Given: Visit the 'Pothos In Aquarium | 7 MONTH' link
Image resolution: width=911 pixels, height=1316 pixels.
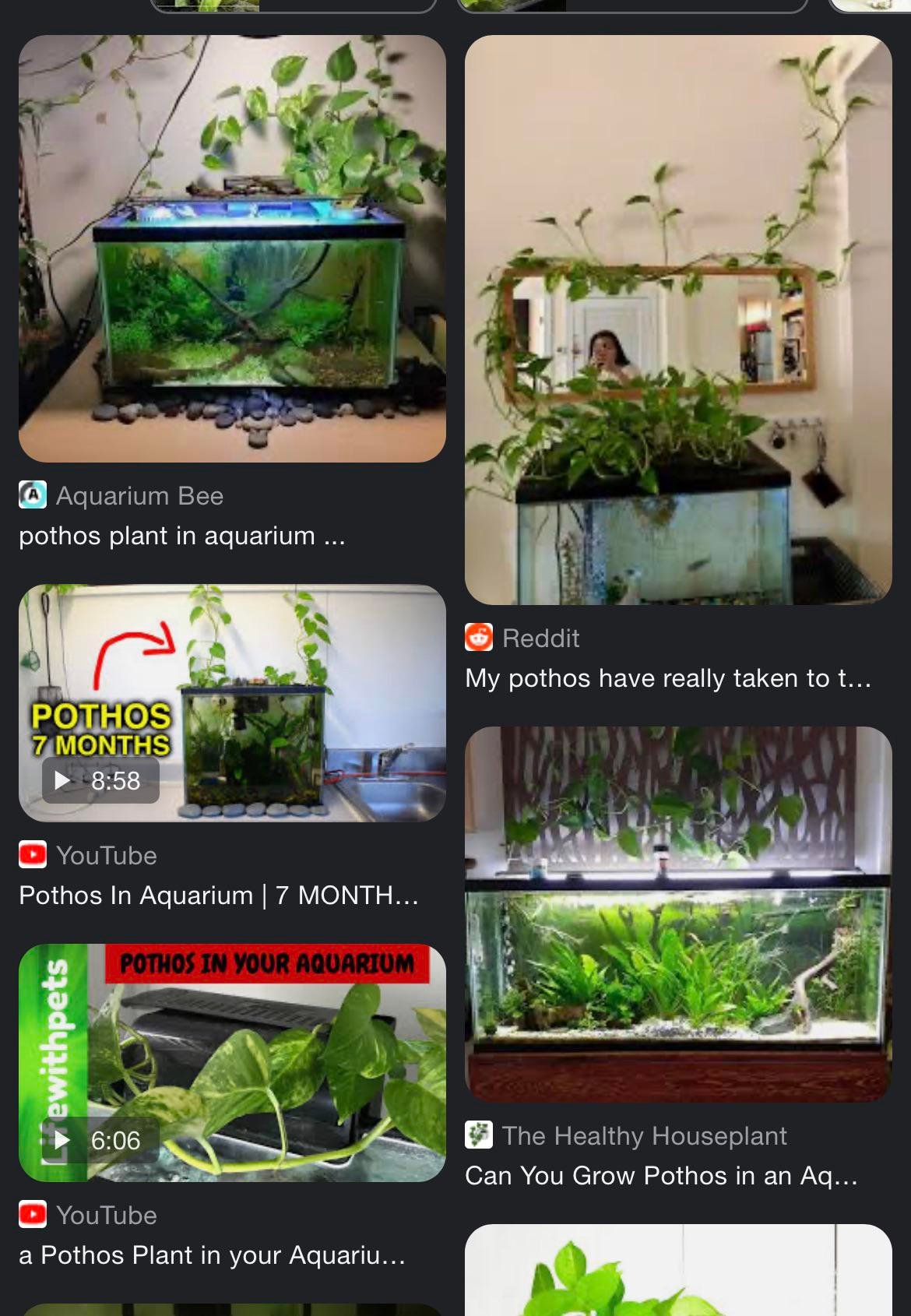Looking at the screenshot, I should [219, 896].
